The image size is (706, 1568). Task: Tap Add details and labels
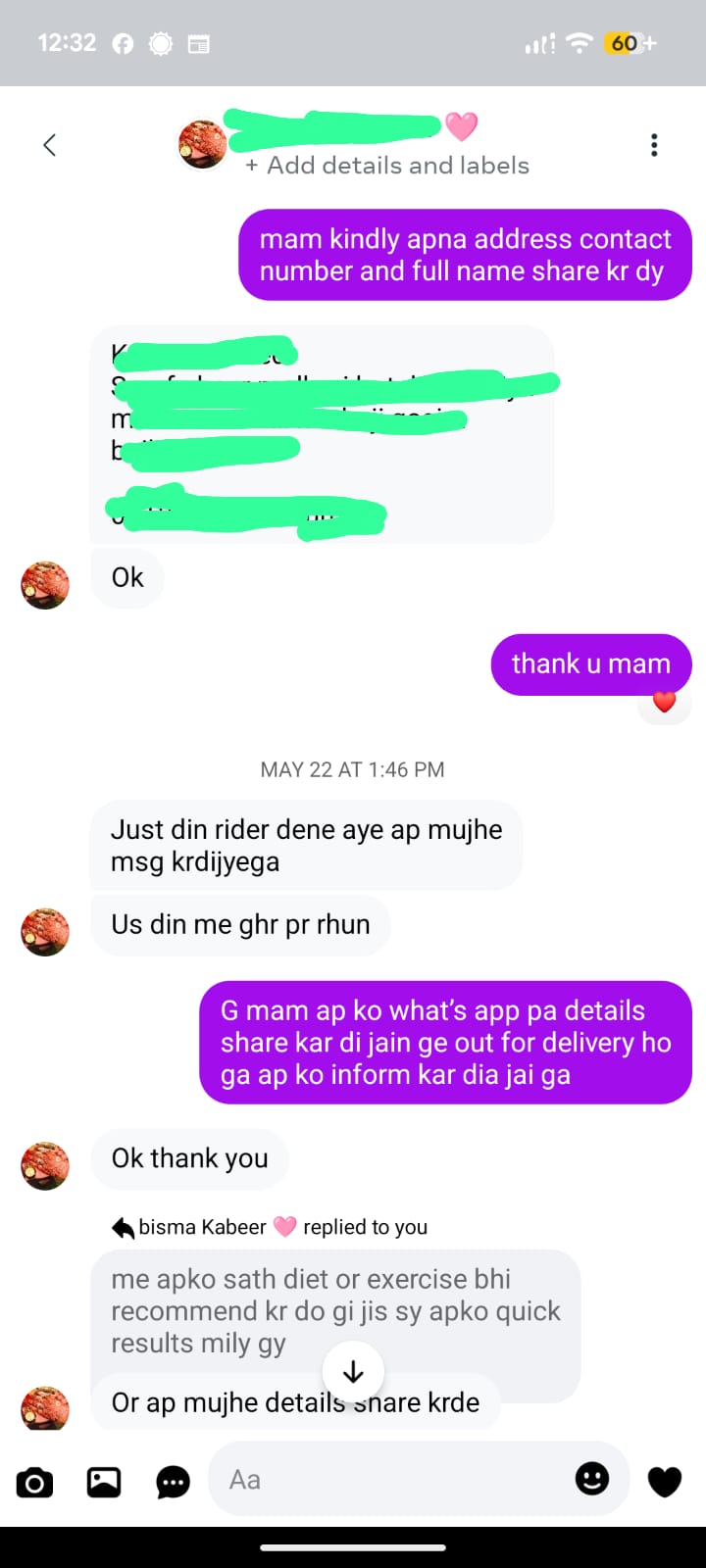[387, 166]
